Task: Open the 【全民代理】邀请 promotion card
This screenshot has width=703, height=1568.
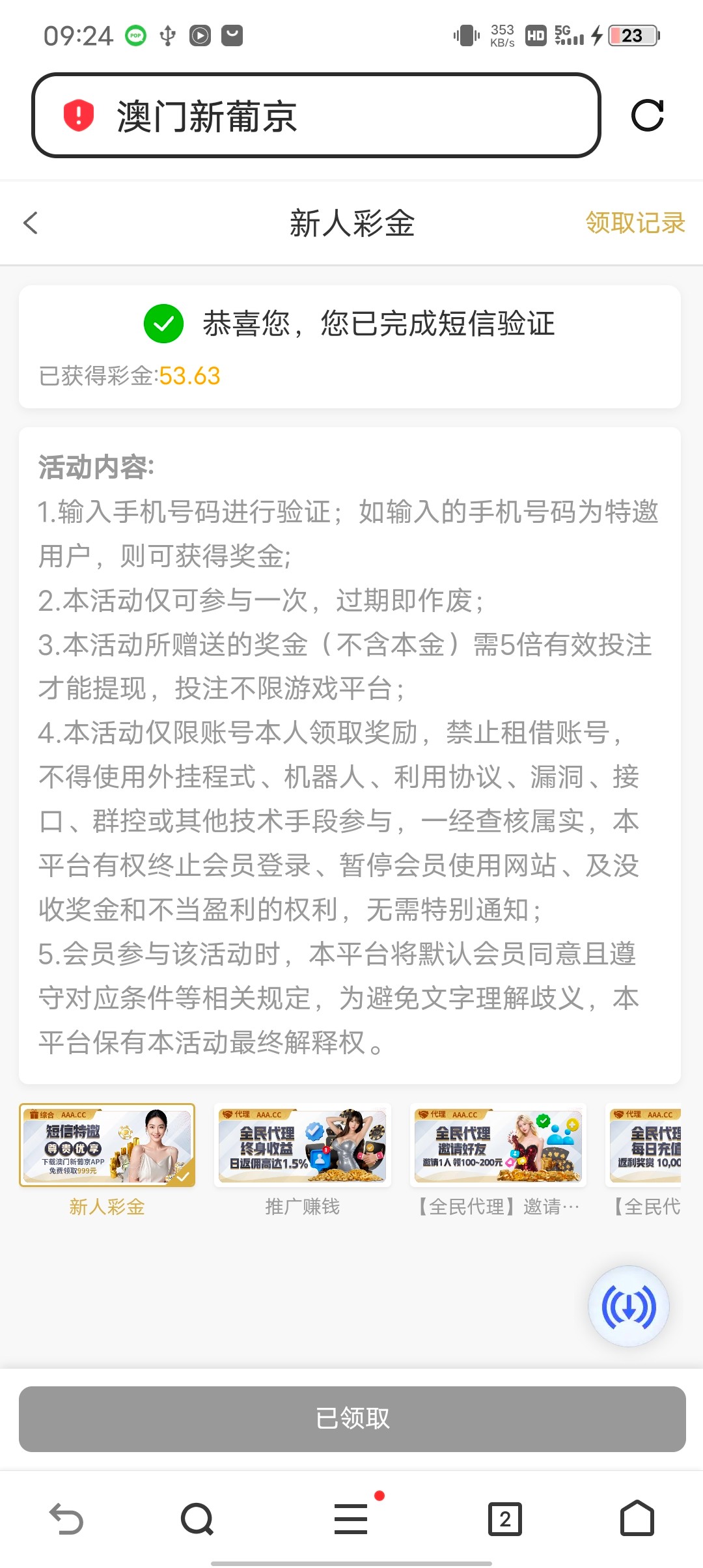Action: pyautogui.click(x=498, y=1146)
